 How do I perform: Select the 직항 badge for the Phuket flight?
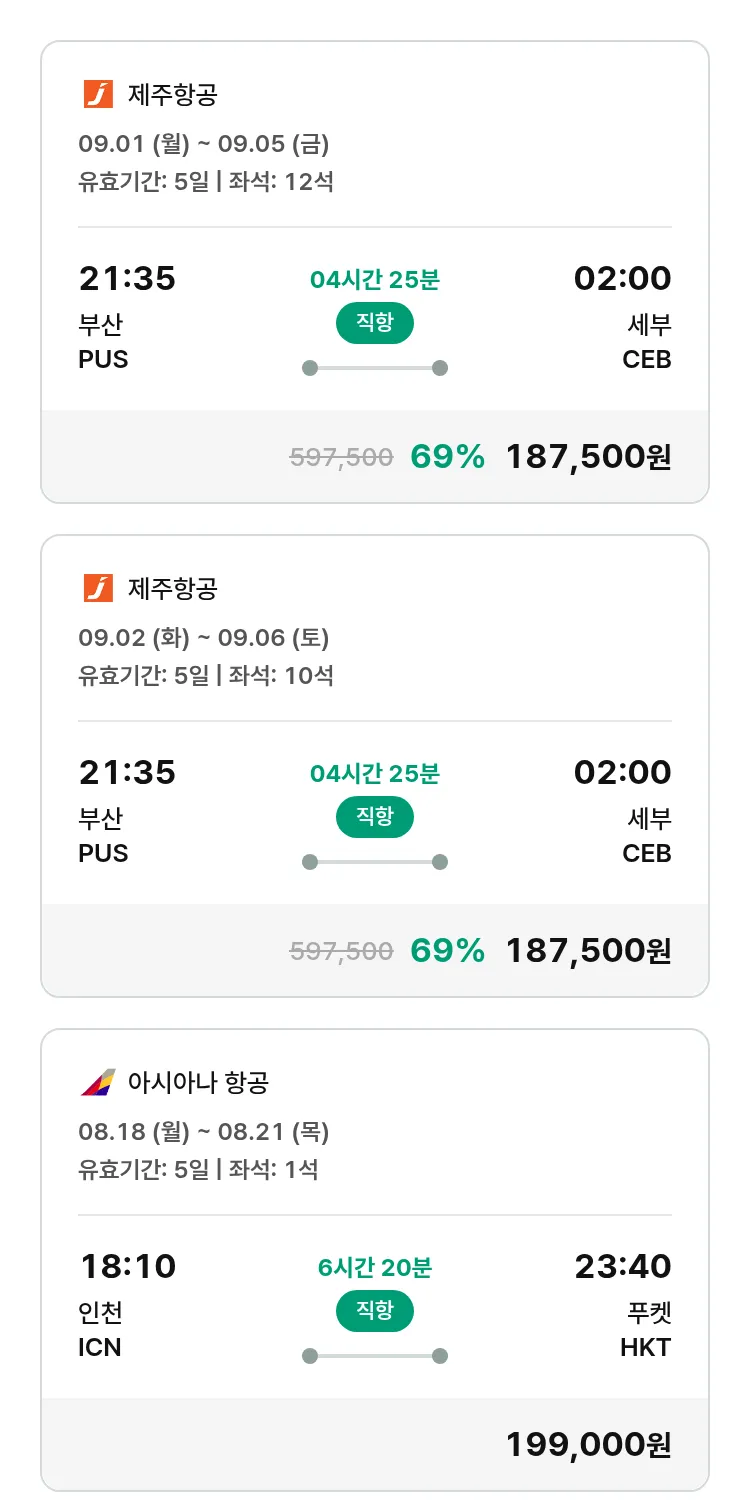pos(374,1311)
